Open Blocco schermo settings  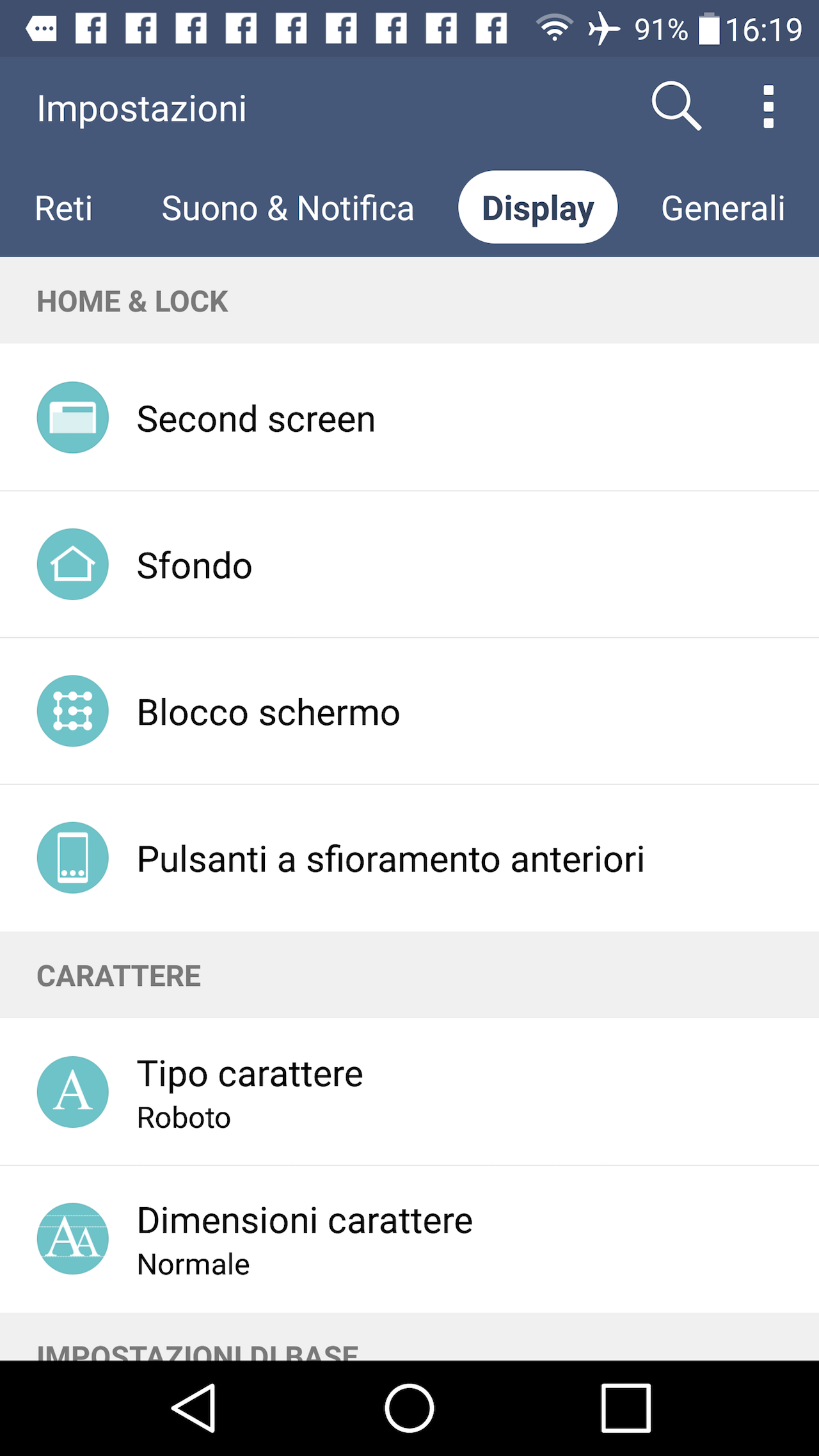pos(409,711)
